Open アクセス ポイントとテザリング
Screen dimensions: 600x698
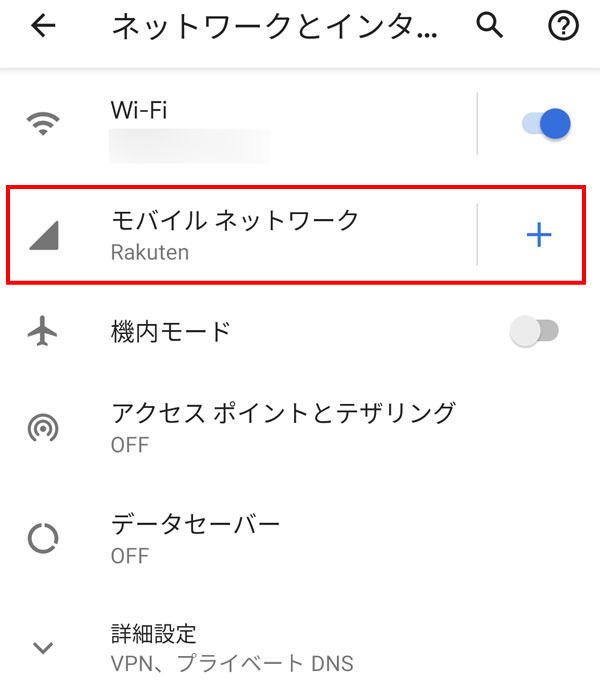pos(282,426)
